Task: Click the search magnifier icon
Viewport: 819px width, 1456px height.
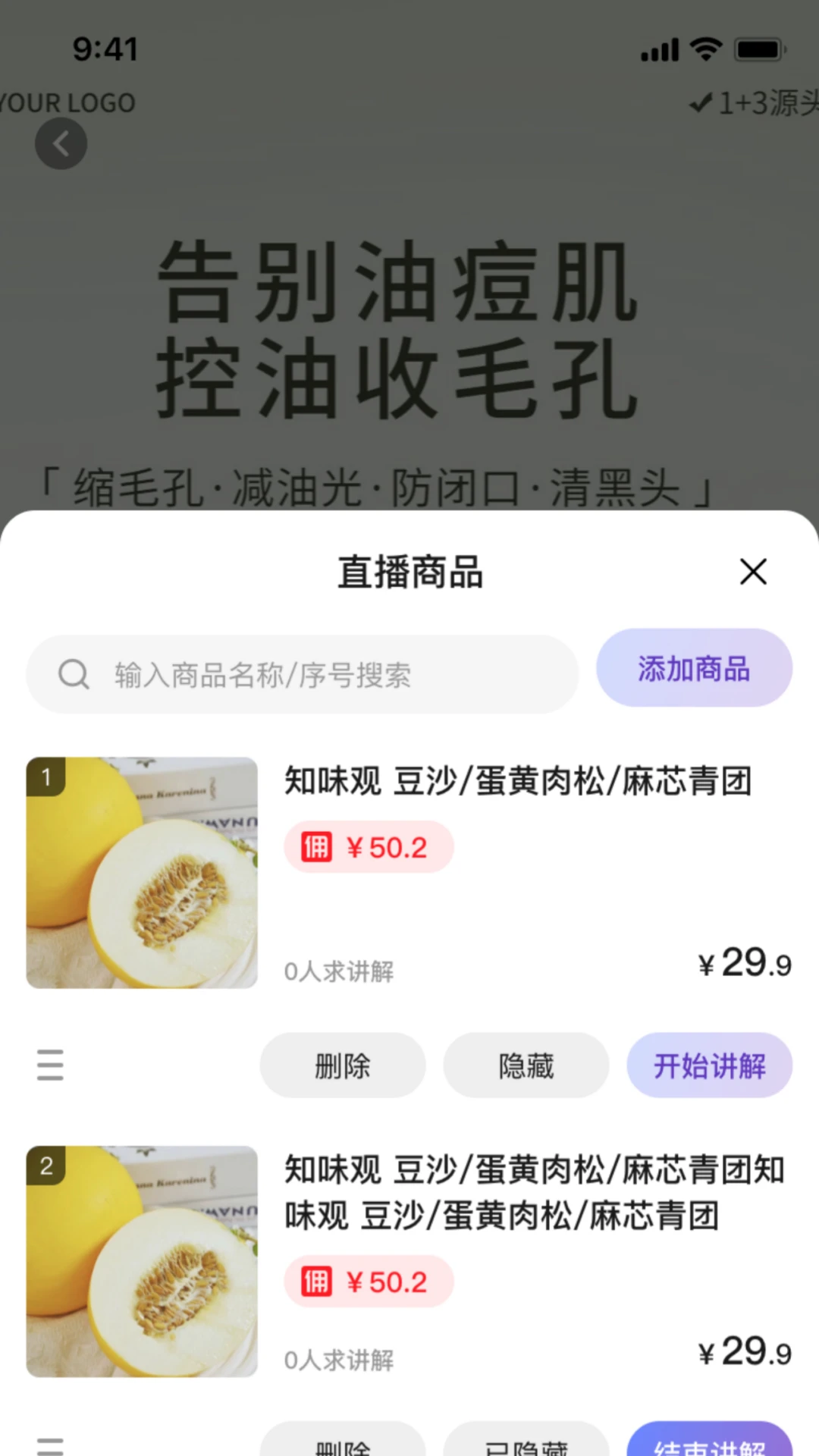Action: pos(73,674)
